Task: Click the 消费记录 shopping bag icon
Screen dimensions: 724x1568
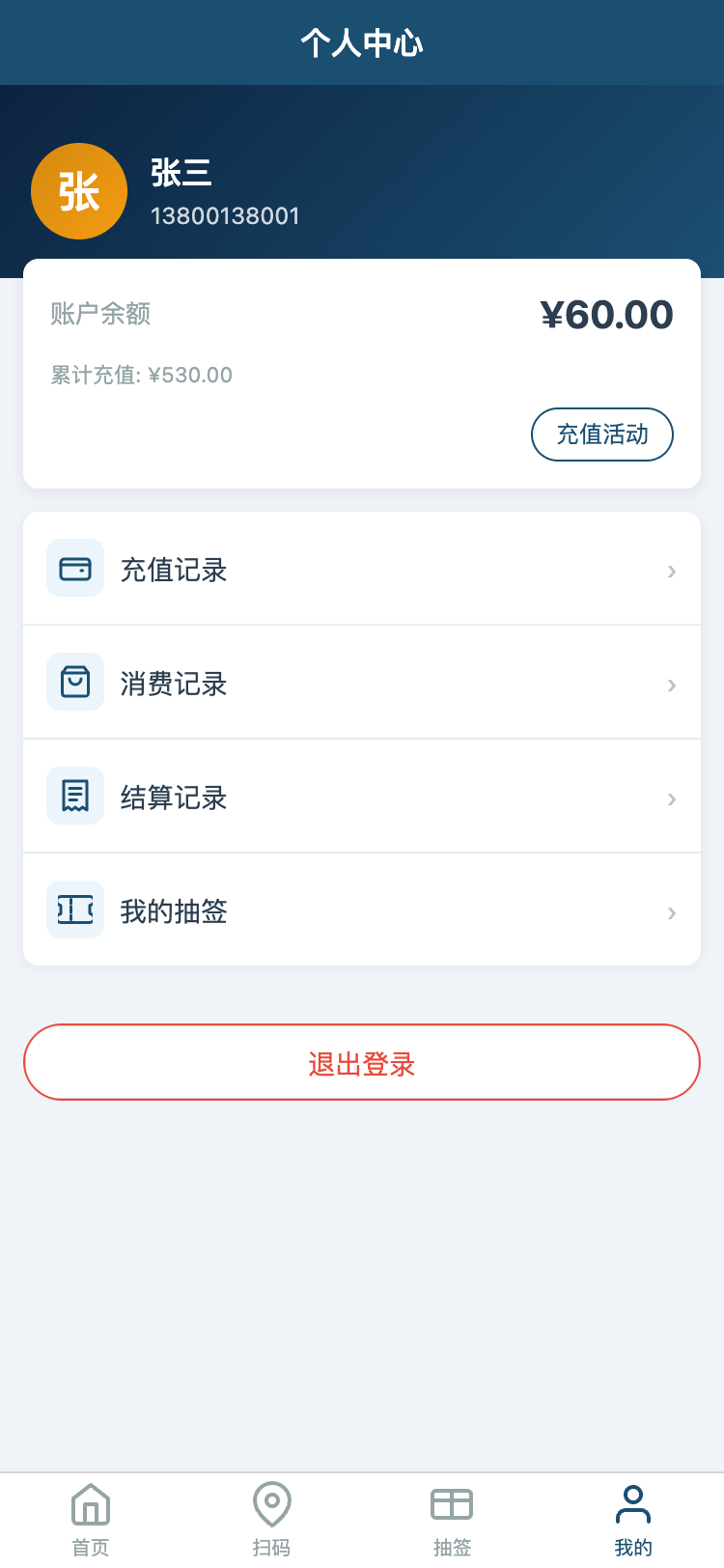Action: [x=75, y=682]
